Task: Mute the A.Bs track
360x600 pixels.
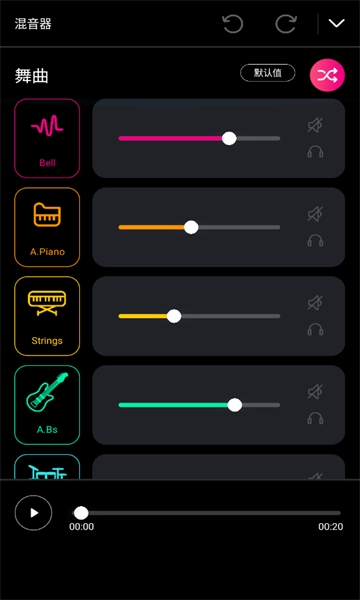Action: pos(315,392)
